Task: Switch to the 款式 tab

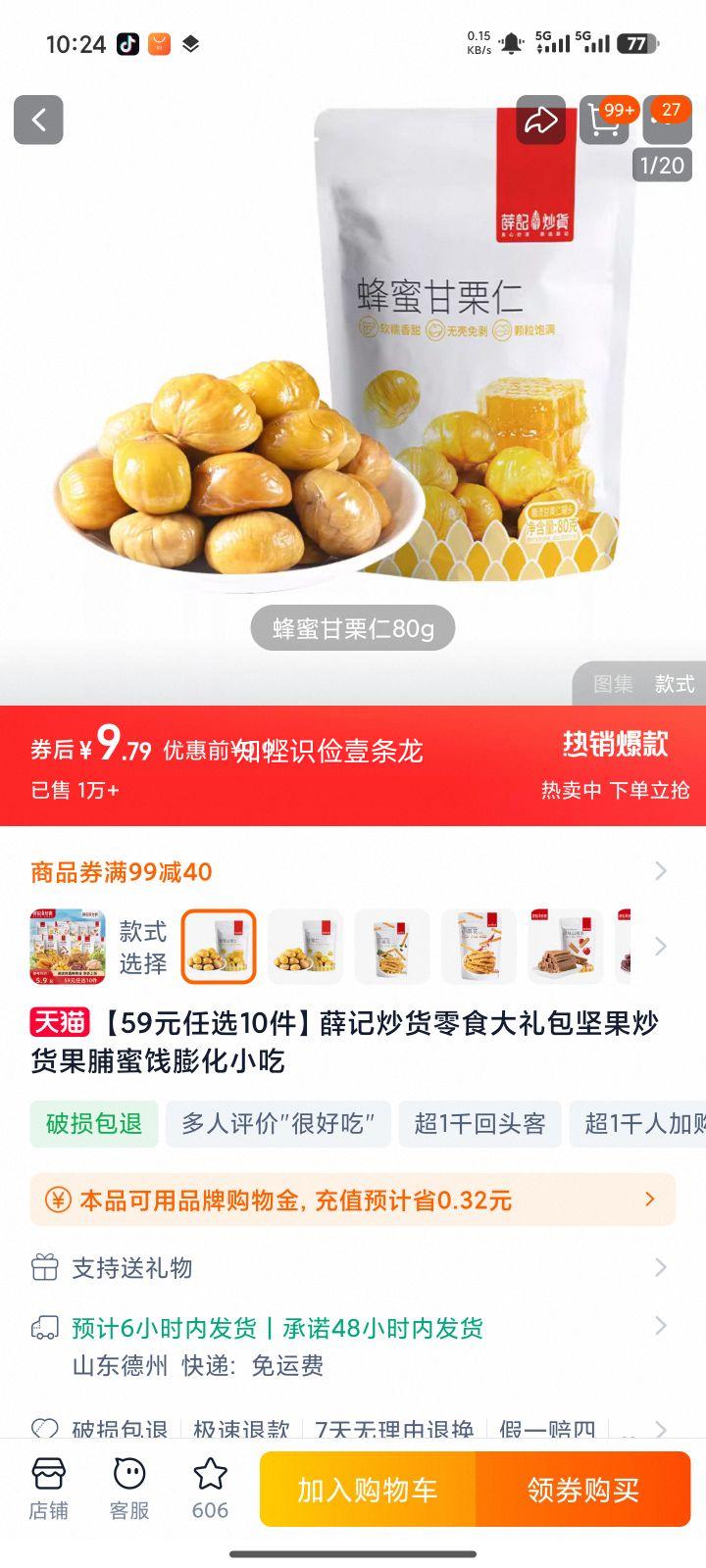Action: tap(672, 684)
